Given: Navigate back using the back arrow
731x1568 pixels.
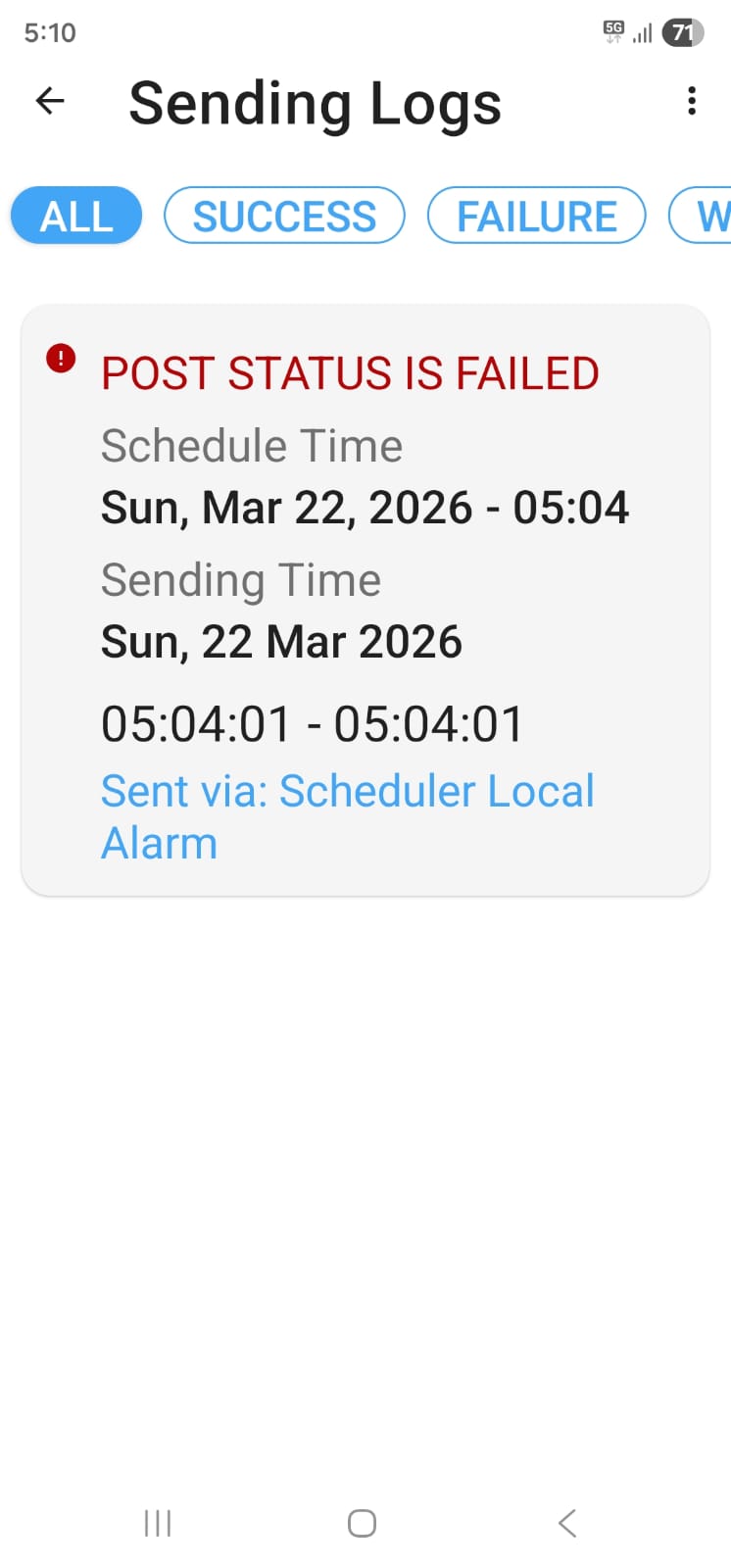Looking at the screenshot, I should (x=49, y=101).
